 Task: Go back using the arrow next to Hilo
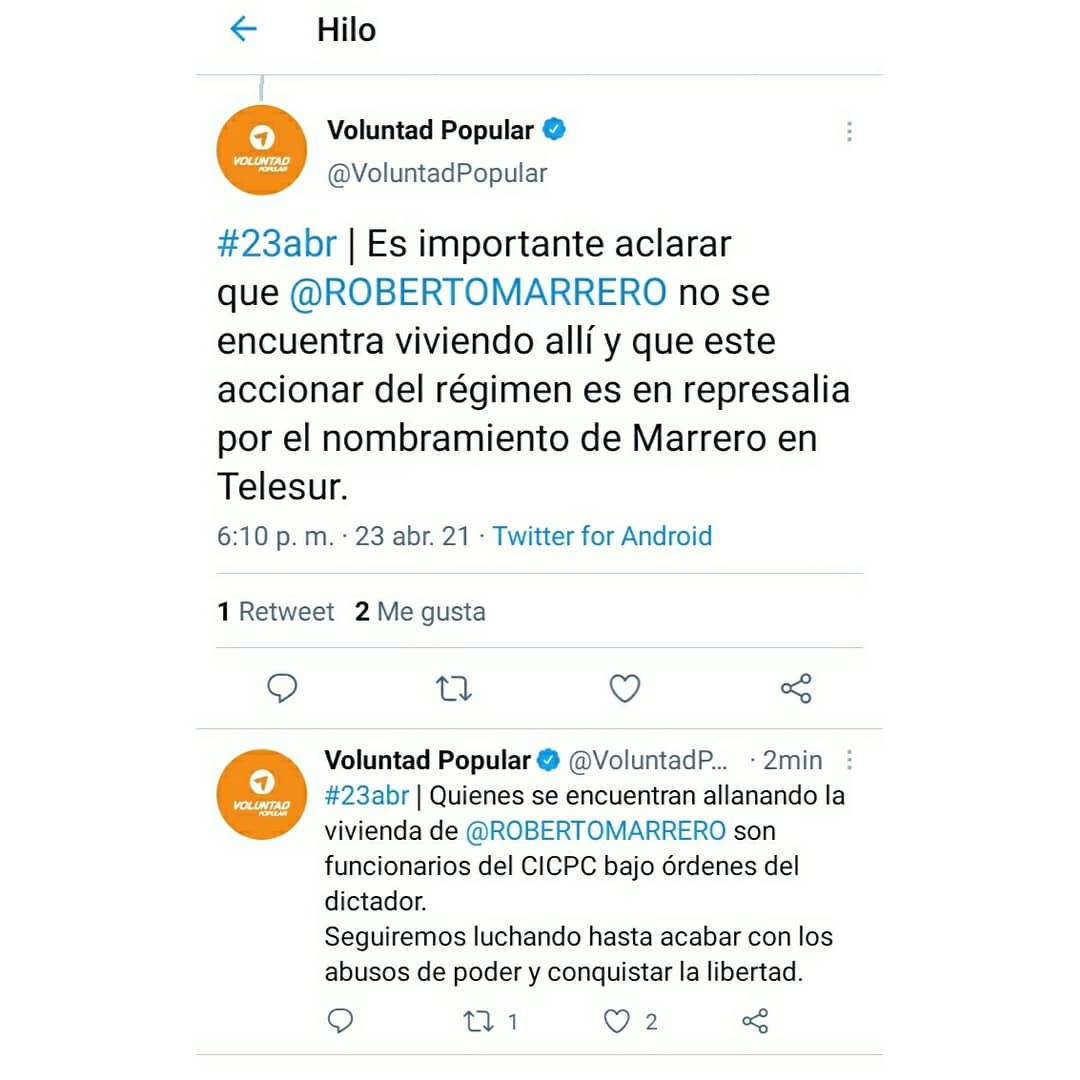tap(244, 30)
